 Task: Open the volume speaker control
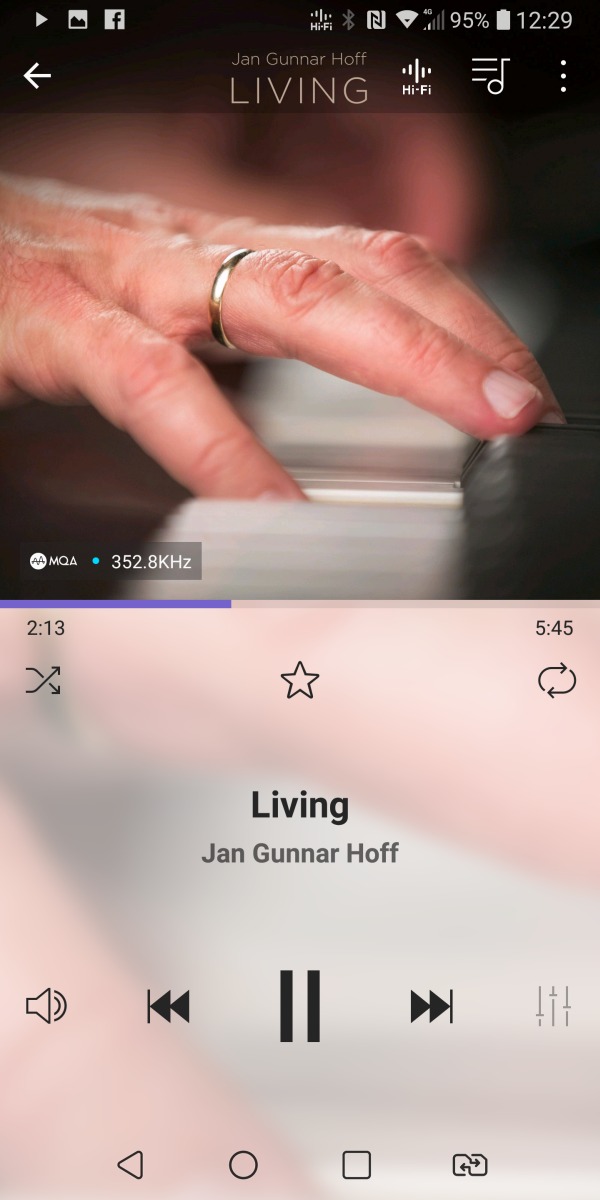tap(46, 1006)
